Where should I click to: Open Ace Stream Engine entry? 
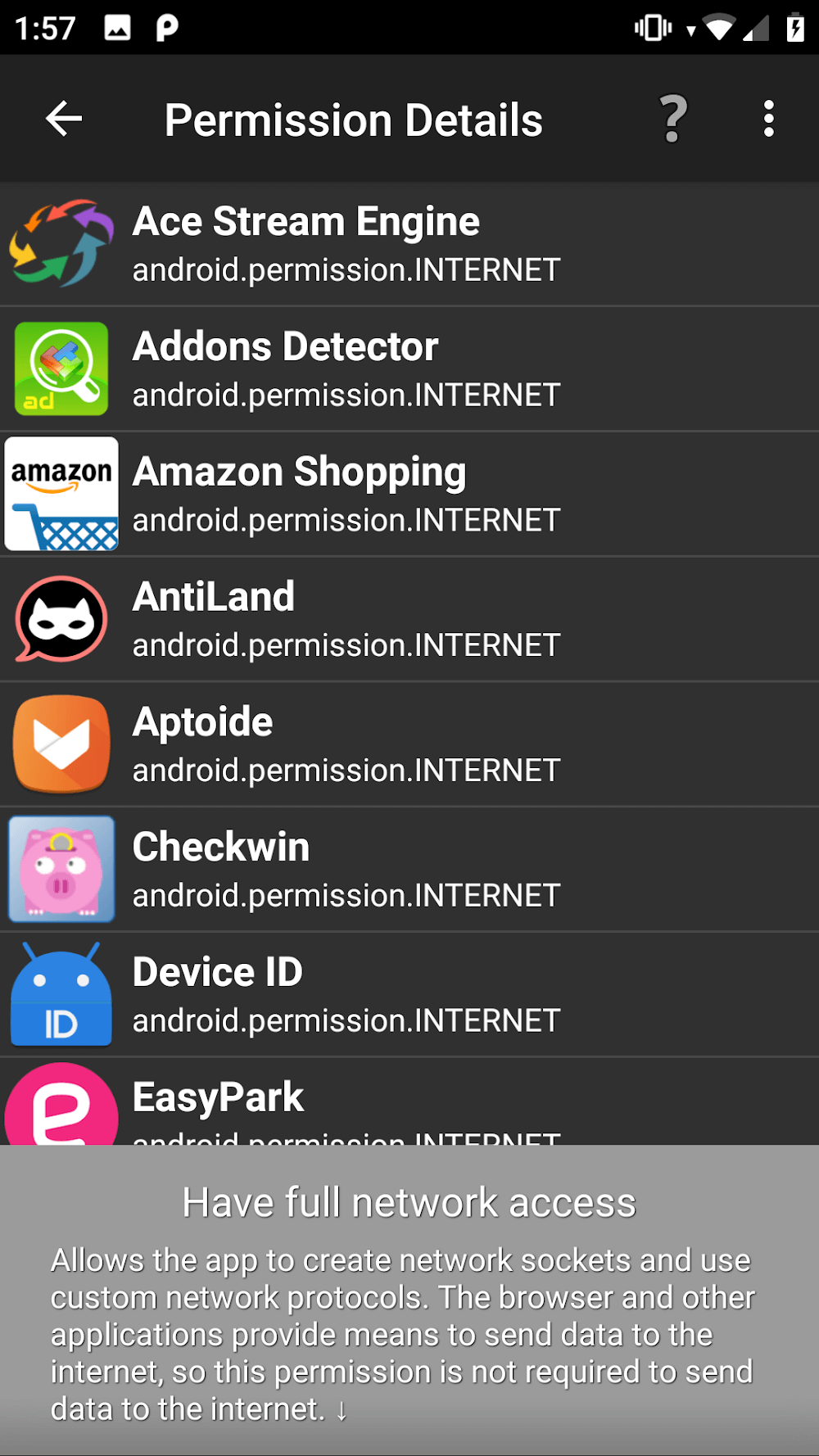click(x=409, y=244)
